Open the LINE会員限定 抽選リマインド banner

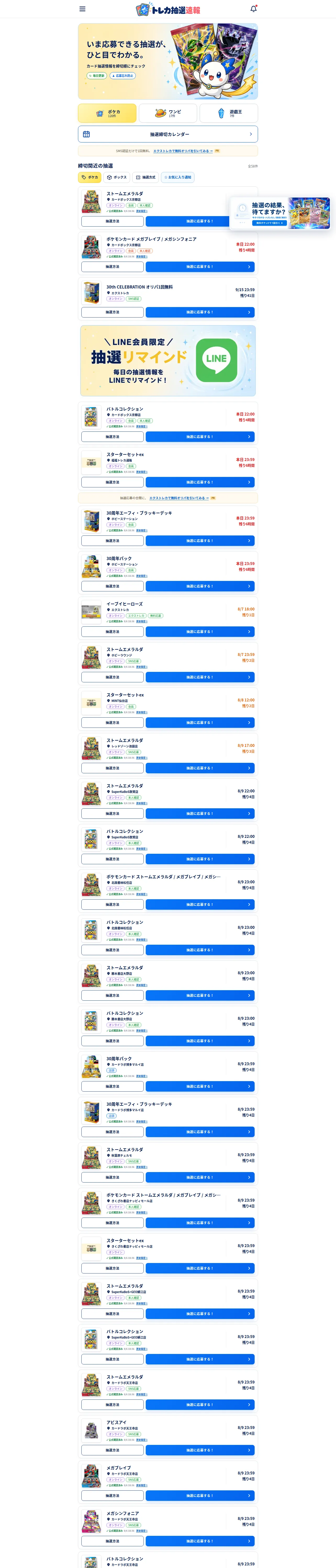click(x=168, y=361)
